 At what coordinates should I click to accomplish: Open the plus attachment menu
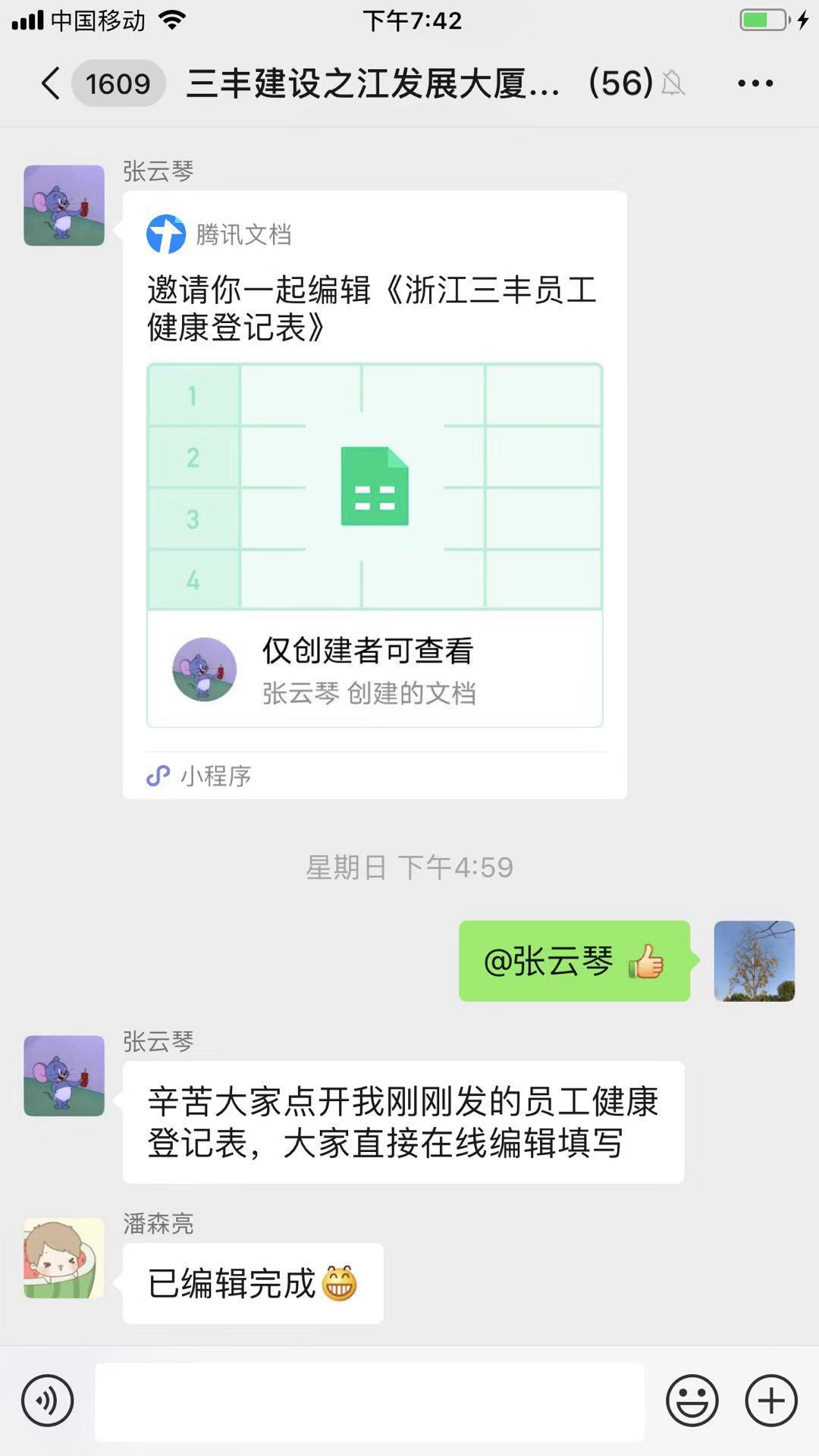[771, 1401]
